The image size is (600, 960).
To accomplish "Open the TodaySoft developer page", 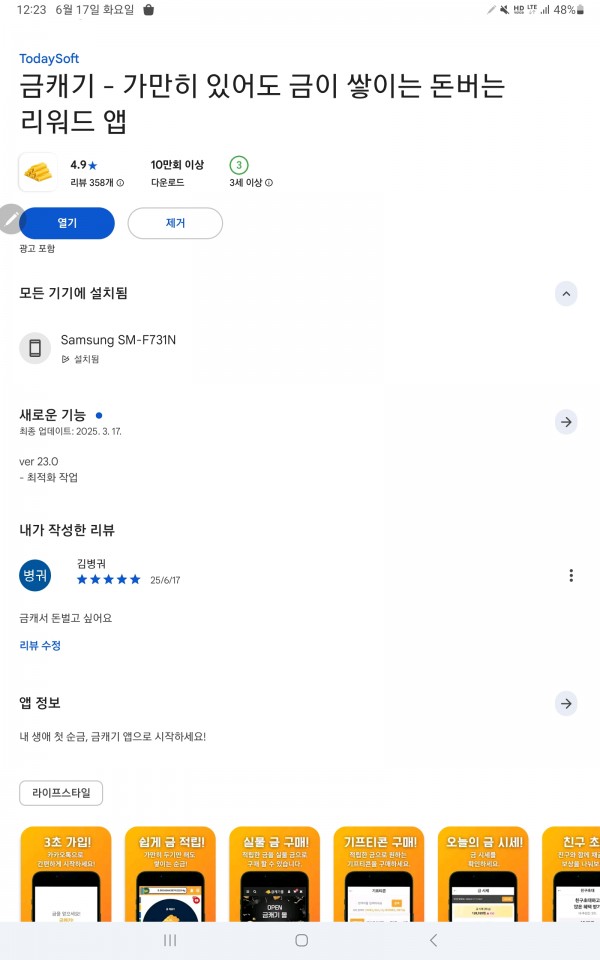I will click(49, 59).
